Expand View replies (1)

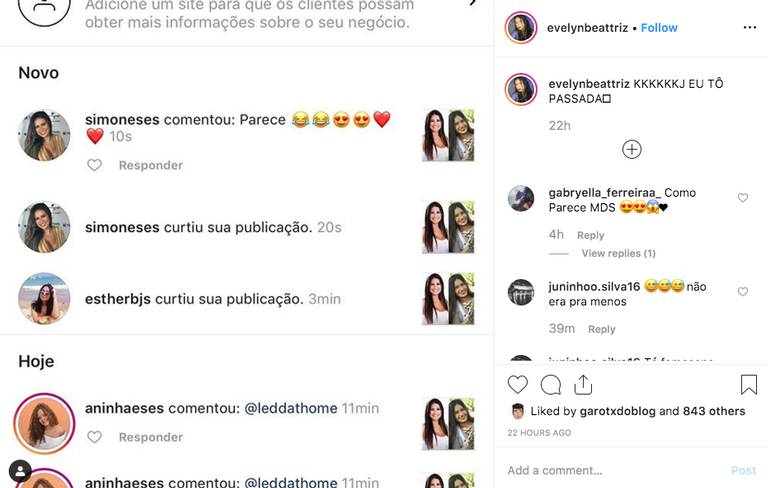click(618, 253)
